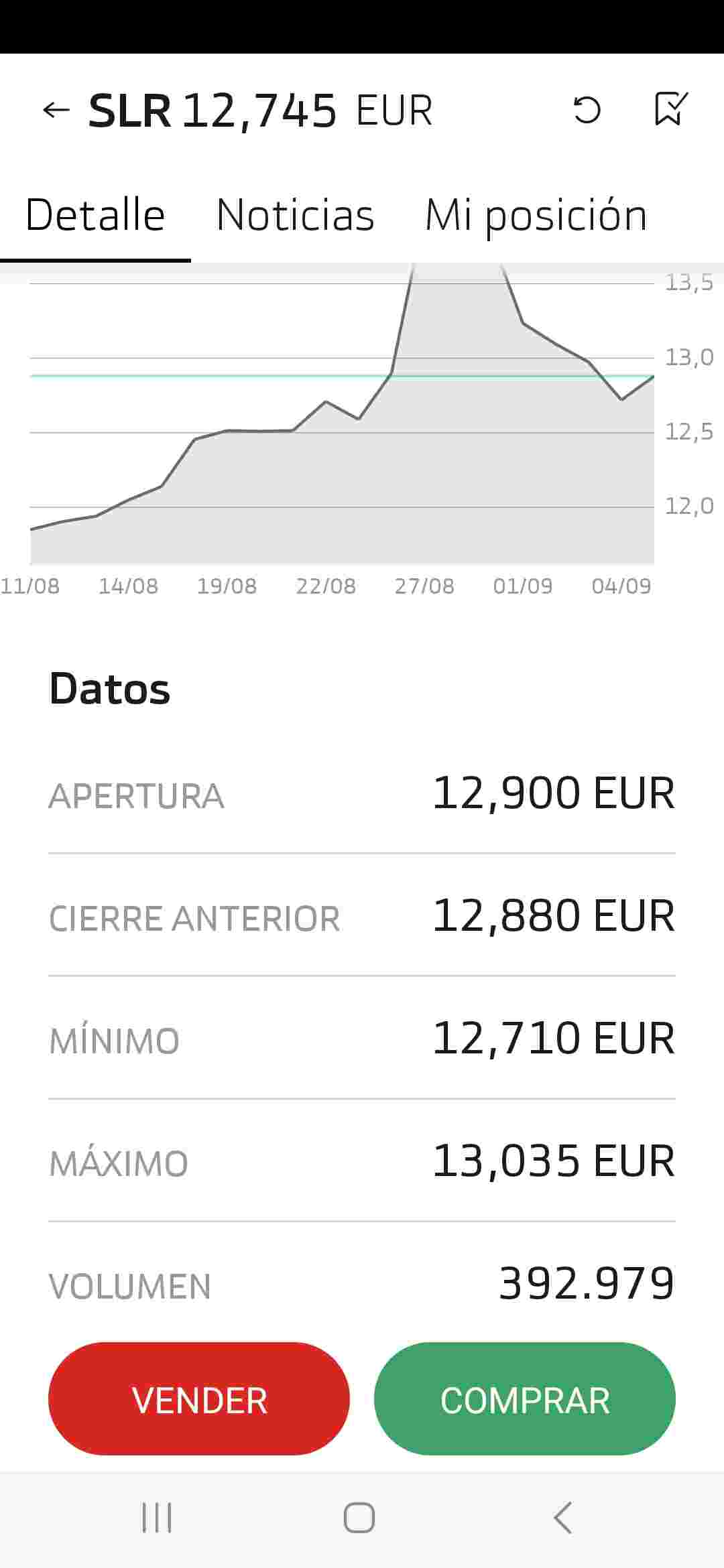The image size is (724, 1568).
Task: Go to the home screen
Action: point(359,1518)
